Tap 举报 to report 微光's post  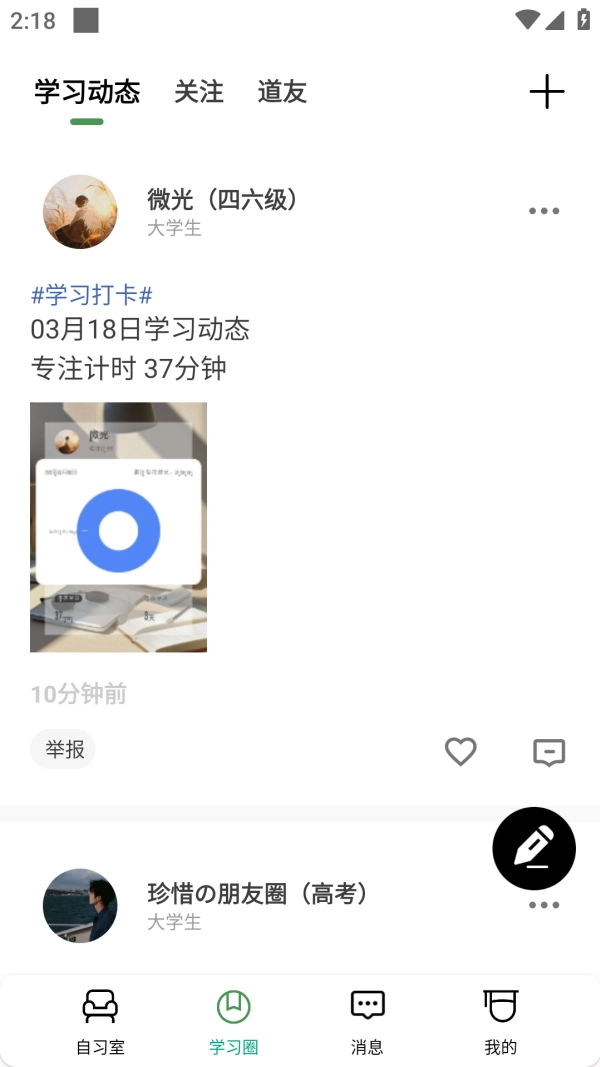pos(63,749)
